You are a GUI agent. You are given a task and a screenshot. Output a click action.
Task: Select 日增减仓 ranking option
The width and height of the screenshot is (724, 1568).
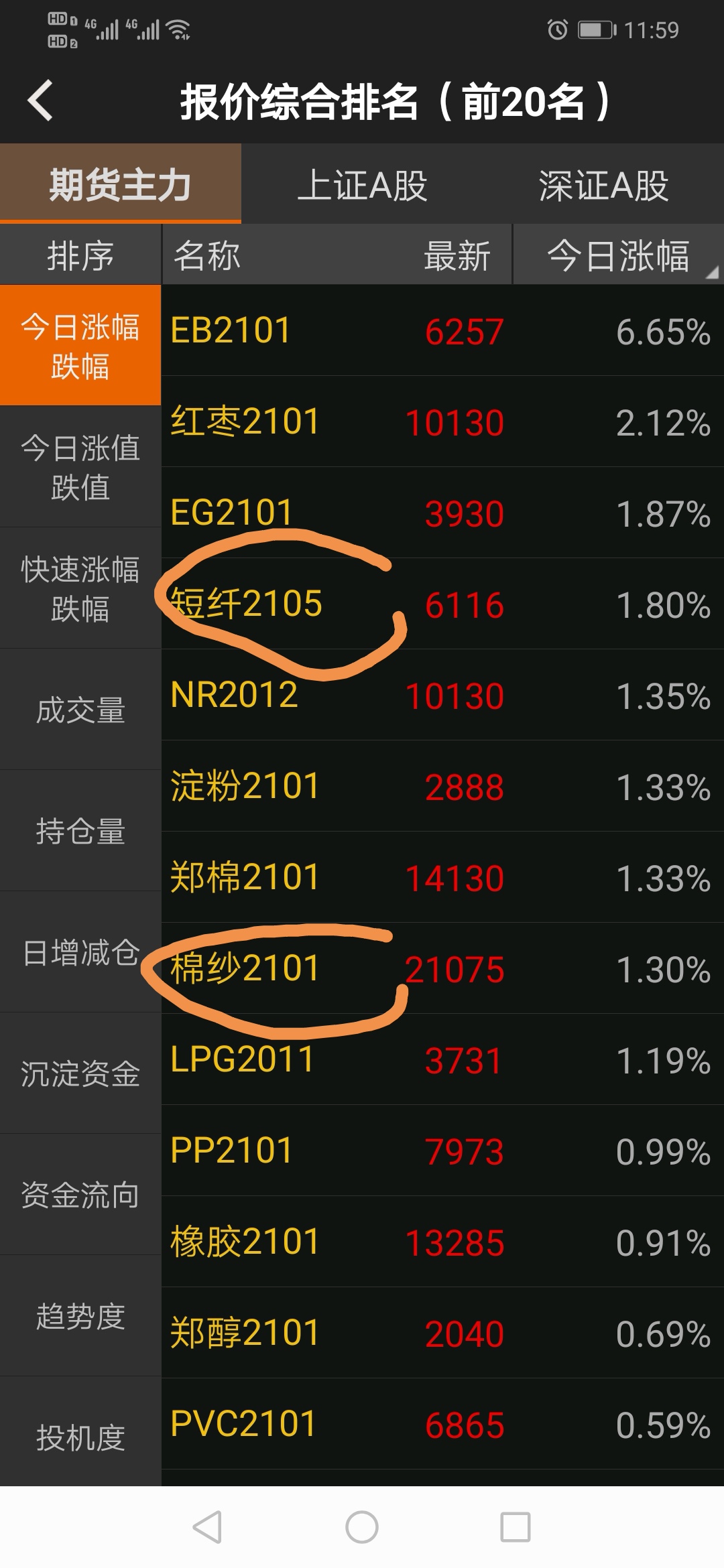point(80,952)
